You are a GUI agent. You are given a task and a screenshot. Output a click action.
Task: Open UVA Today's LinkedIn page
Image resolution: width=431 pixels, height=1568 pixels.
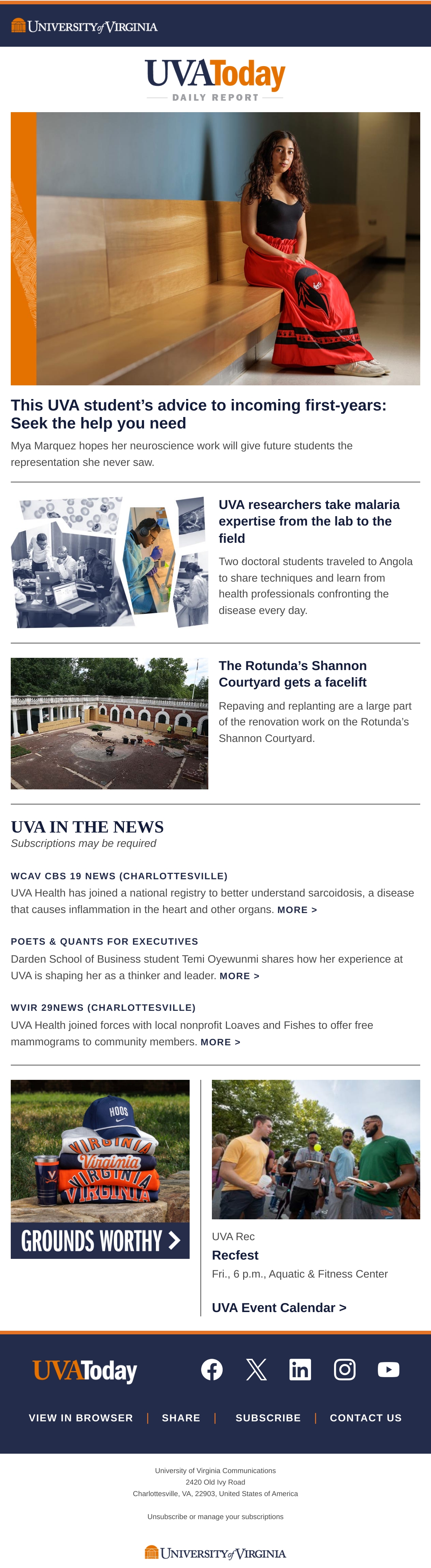300,1370
